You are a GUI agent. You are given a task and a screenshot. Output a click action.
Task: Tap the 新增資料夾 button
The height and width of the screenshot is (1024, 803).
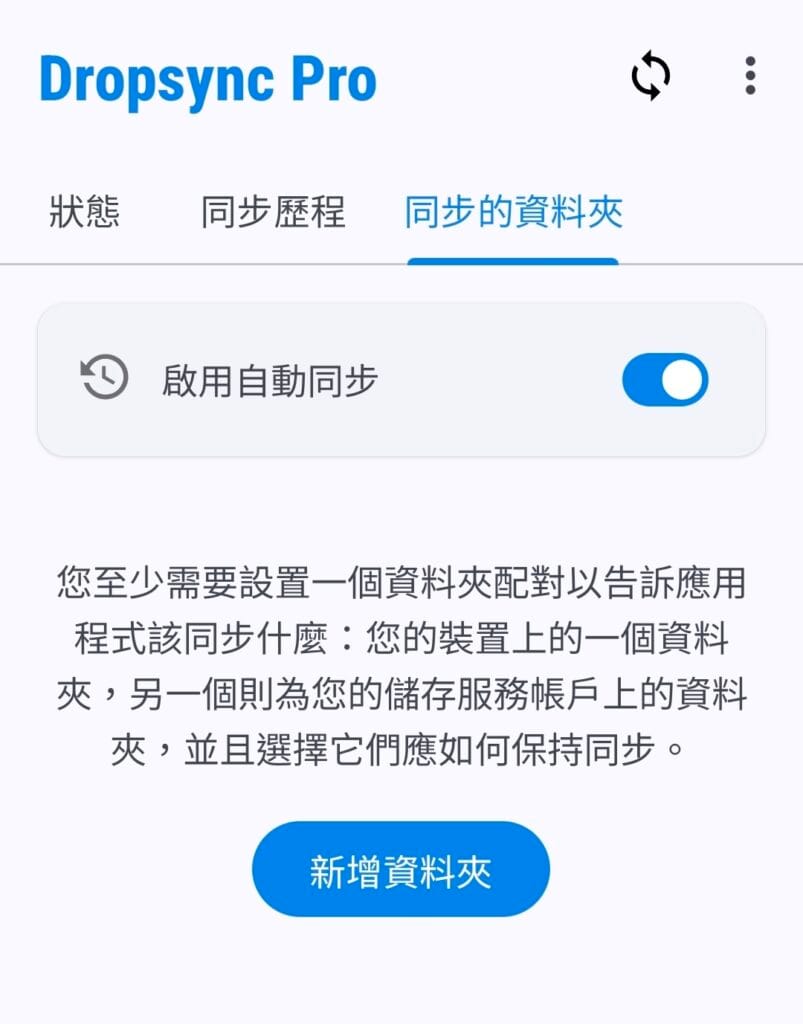click(x=401, y=869)
